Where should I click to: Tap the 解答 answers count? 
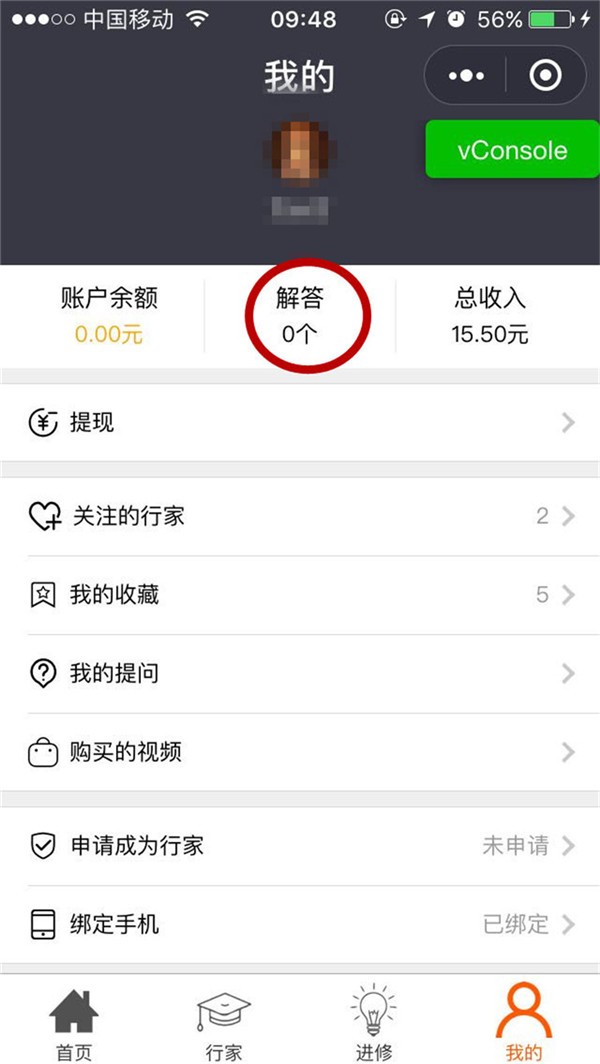pos(300,315)
